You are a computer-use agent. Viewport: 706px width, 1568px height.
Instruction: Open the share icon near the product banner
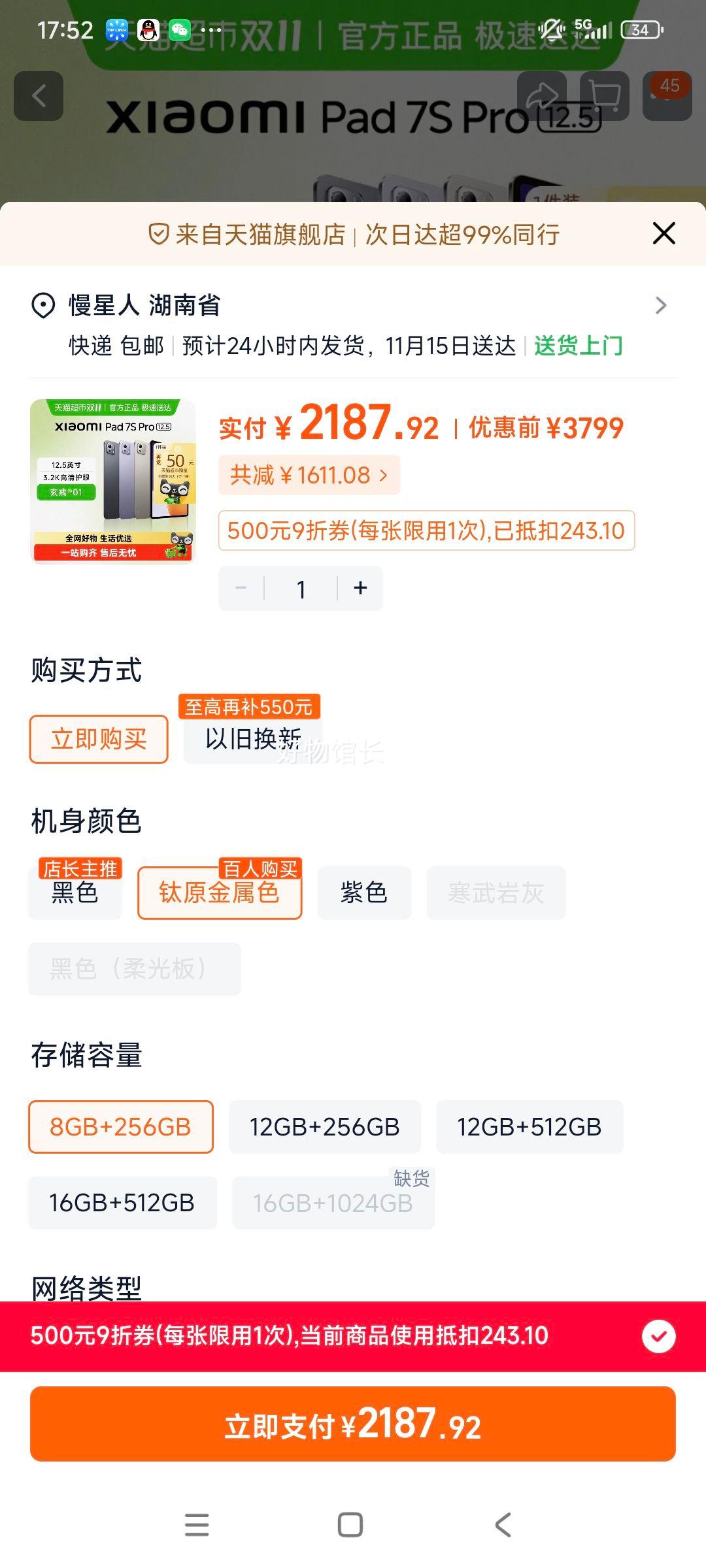point(543,97)
